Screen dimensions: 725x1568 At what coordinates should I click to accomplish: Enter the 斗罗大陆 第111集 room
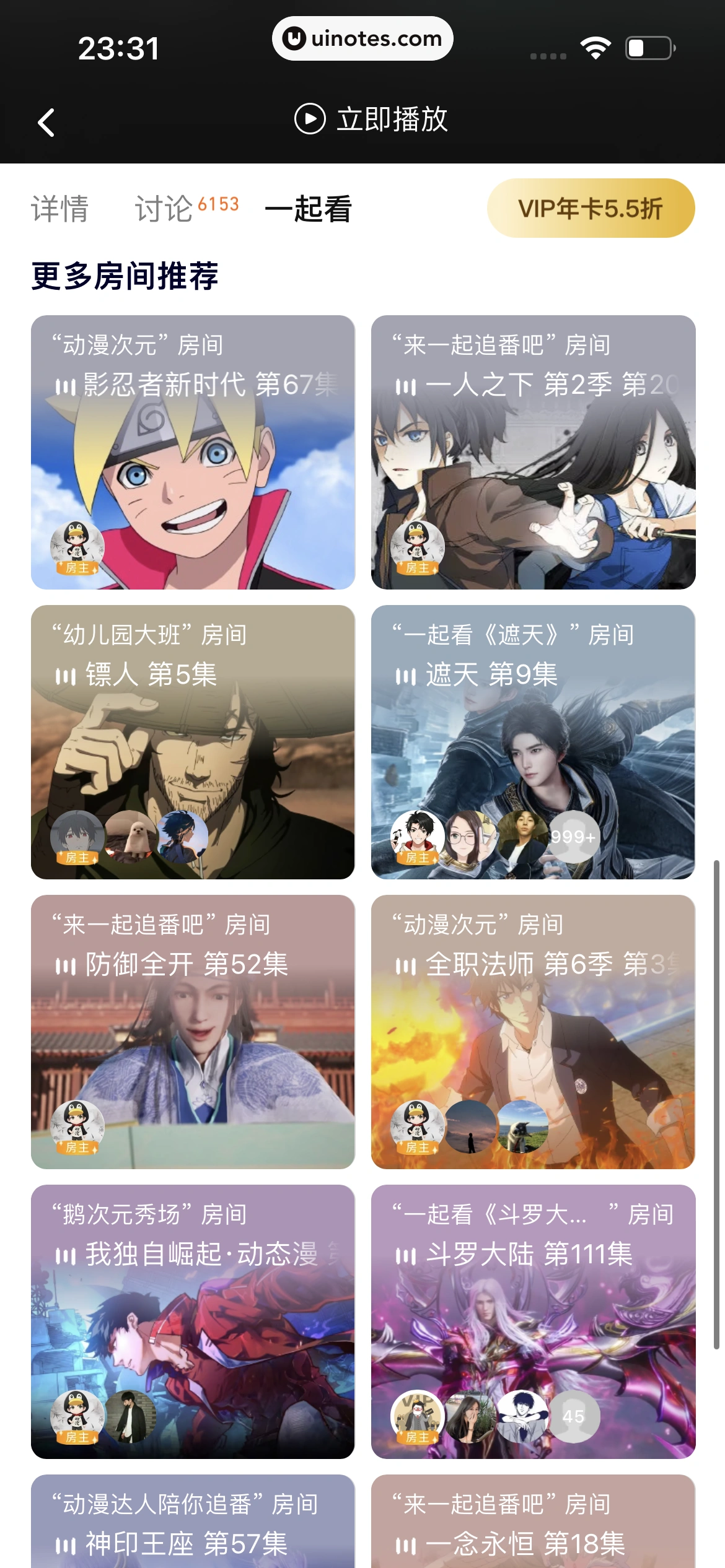[x=533, y=1322]
